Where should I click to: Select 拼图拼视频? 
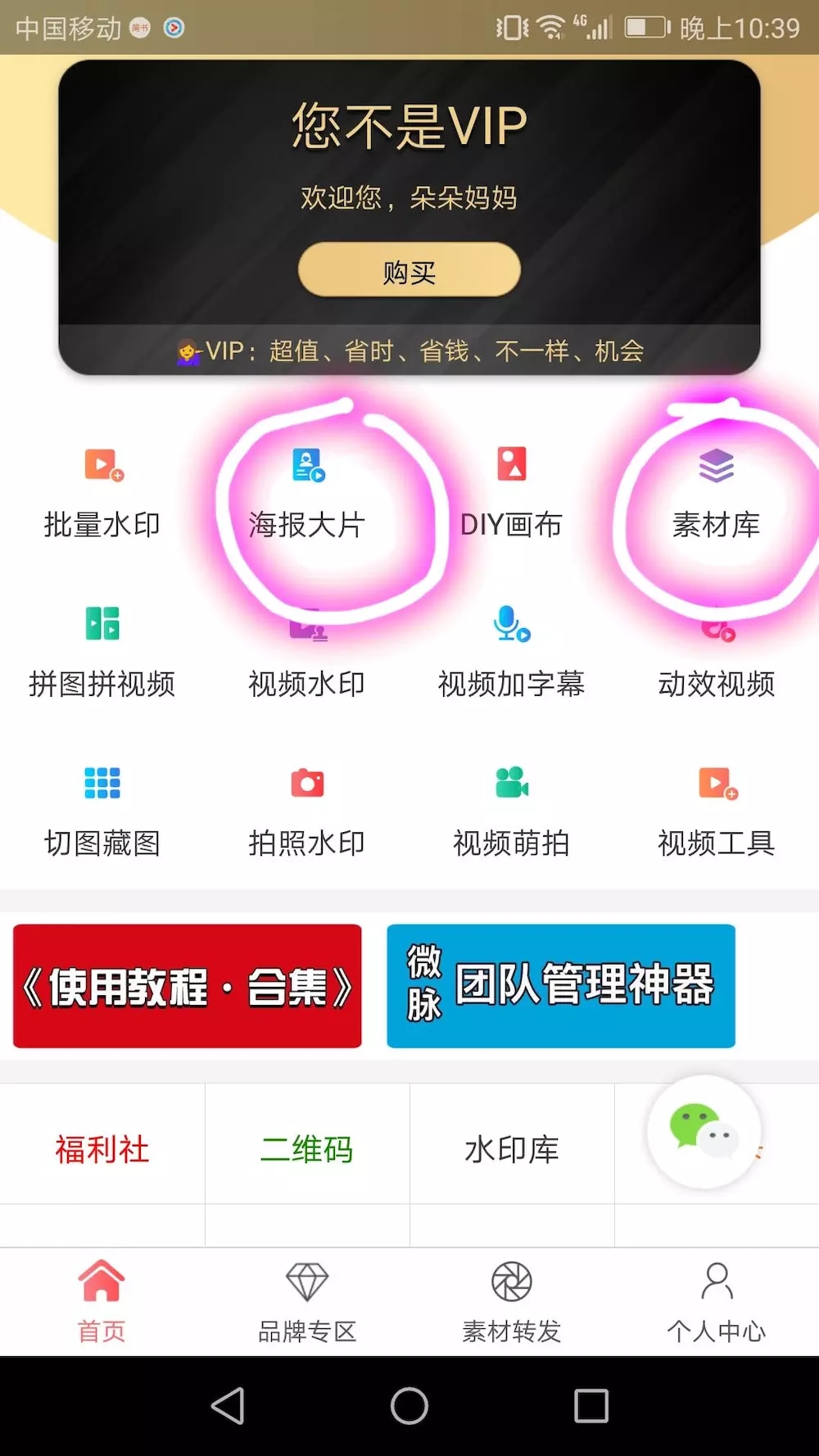pyautogui.click(x=102, y=653)
